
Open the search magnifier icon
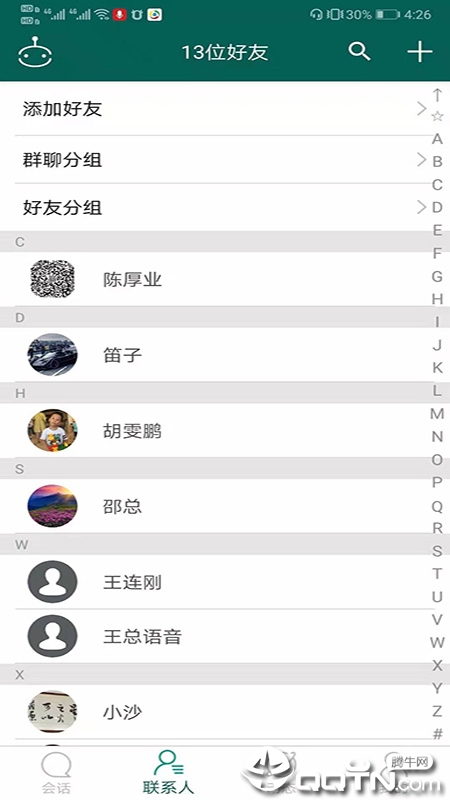click(x=359, y=52)
